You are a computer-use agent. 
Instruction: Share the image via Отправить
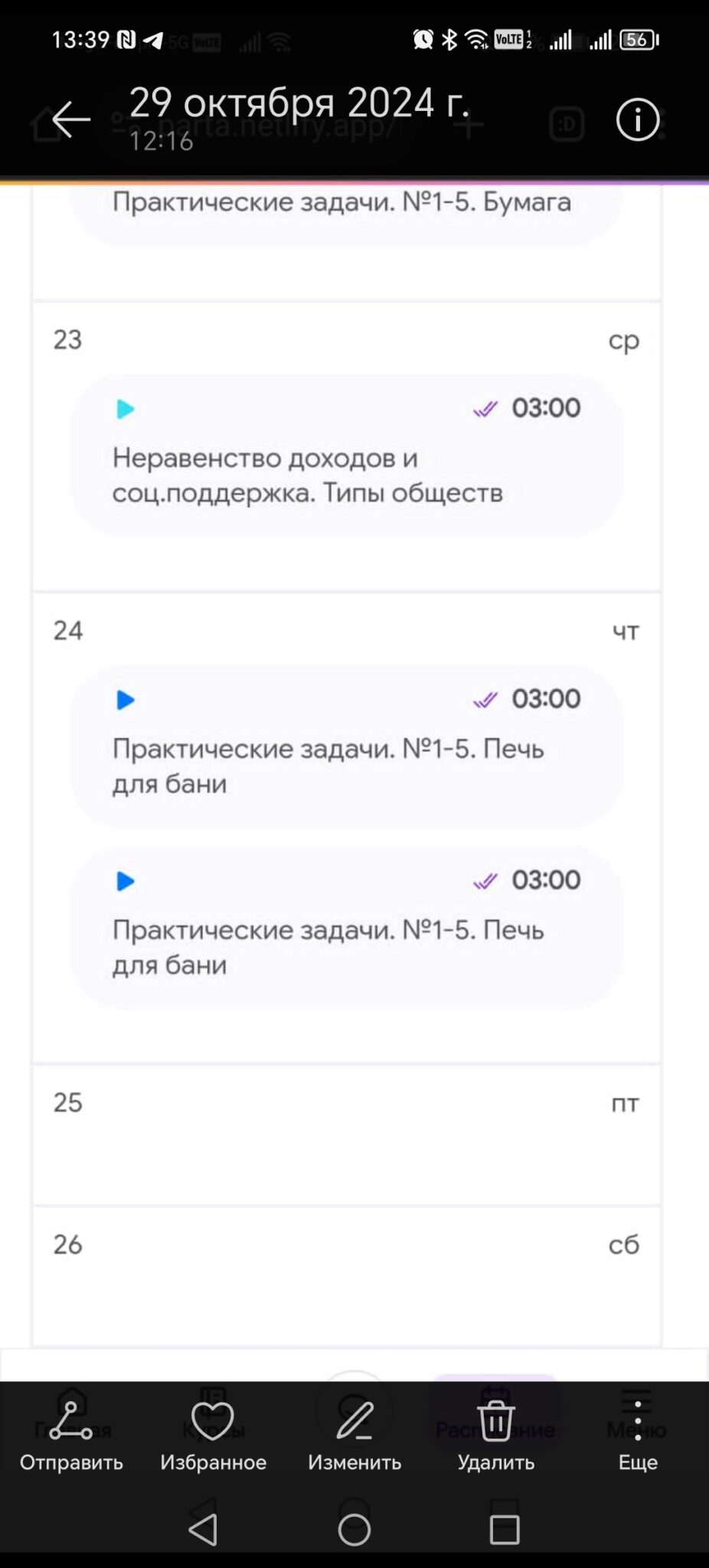pos(71,1436)
